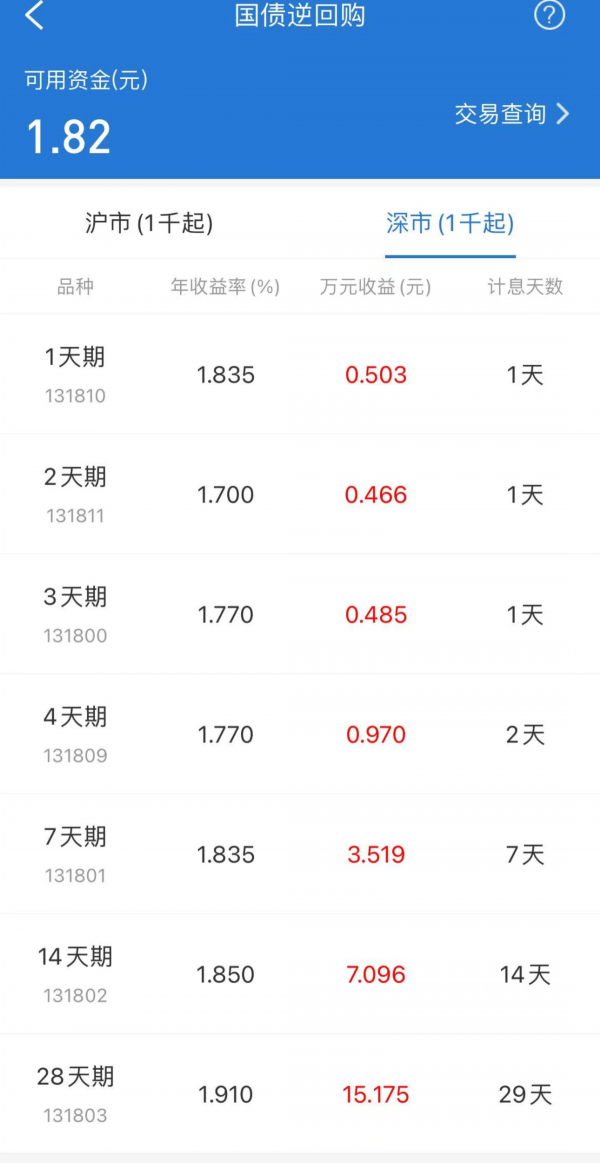Go back using the top-left arrow

[x=34, y=15]
